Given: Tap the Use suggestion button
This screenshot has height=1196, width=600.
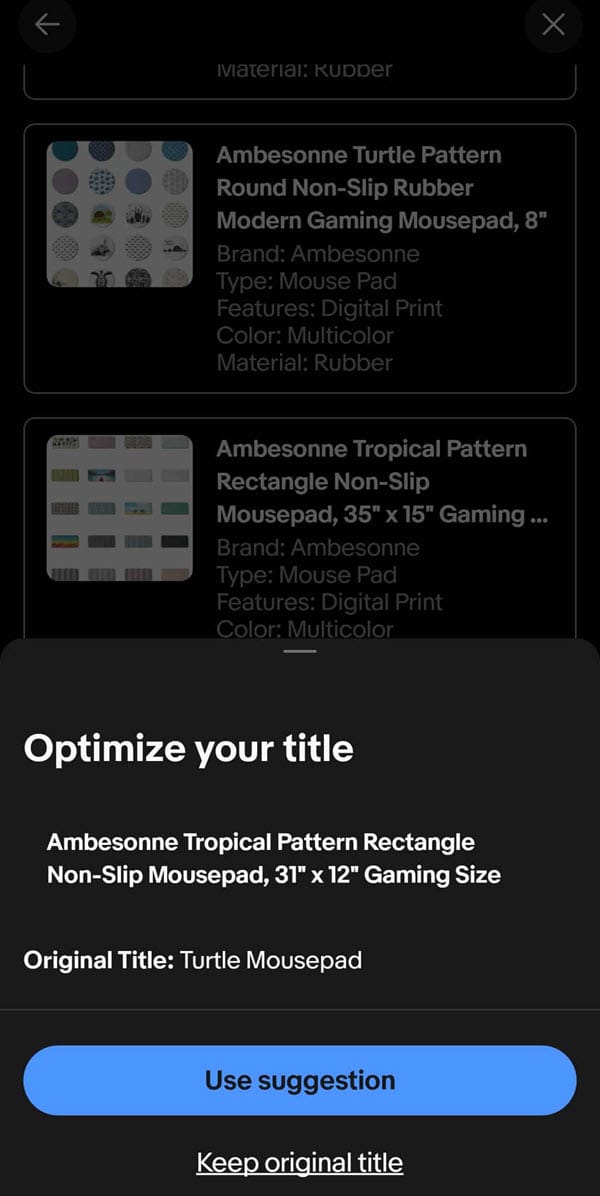Looking at the screenshot, I should [x=300, y=1080].
